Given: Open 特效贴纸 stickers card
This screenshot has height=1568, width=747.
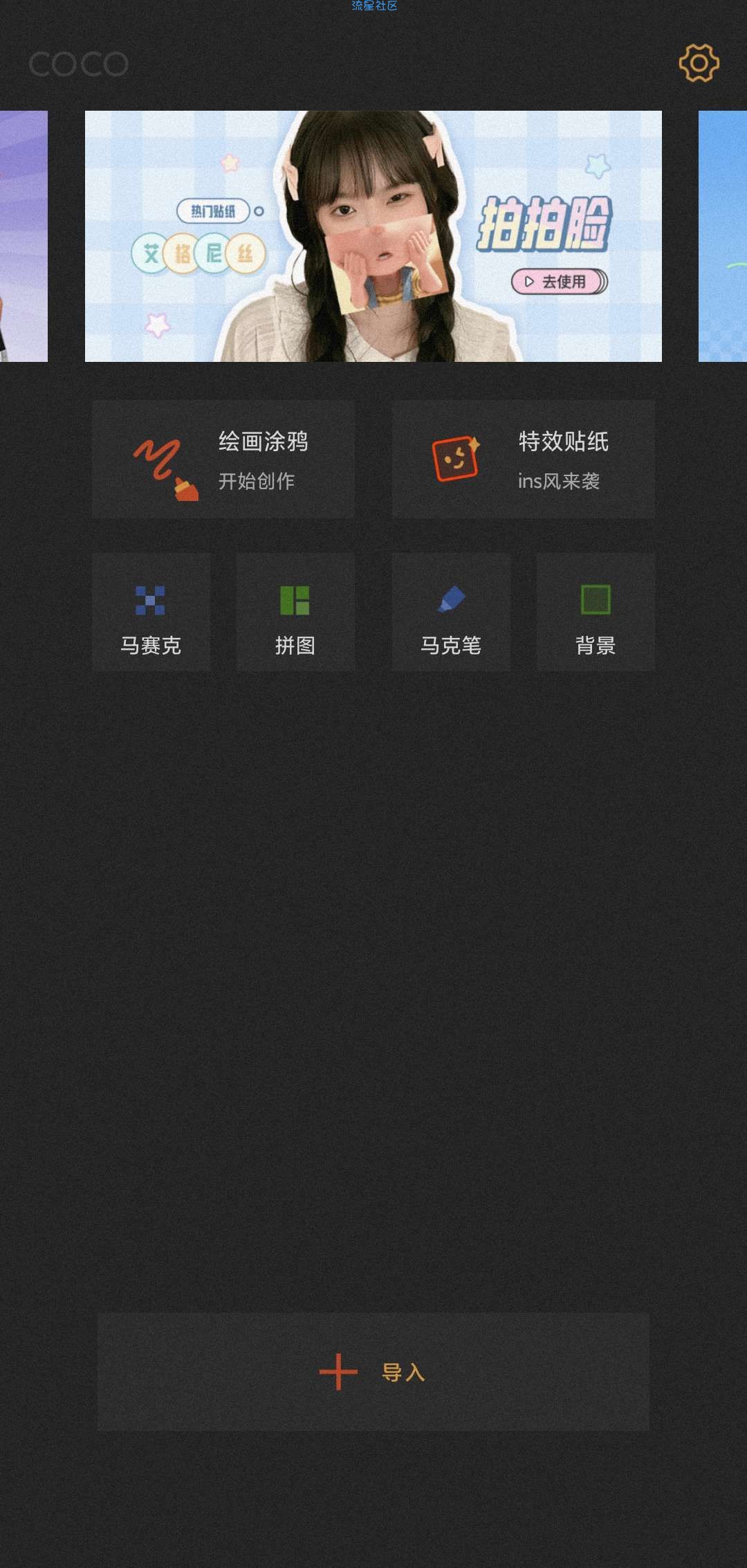Looking at the screenshot, I should click(523, 459).
